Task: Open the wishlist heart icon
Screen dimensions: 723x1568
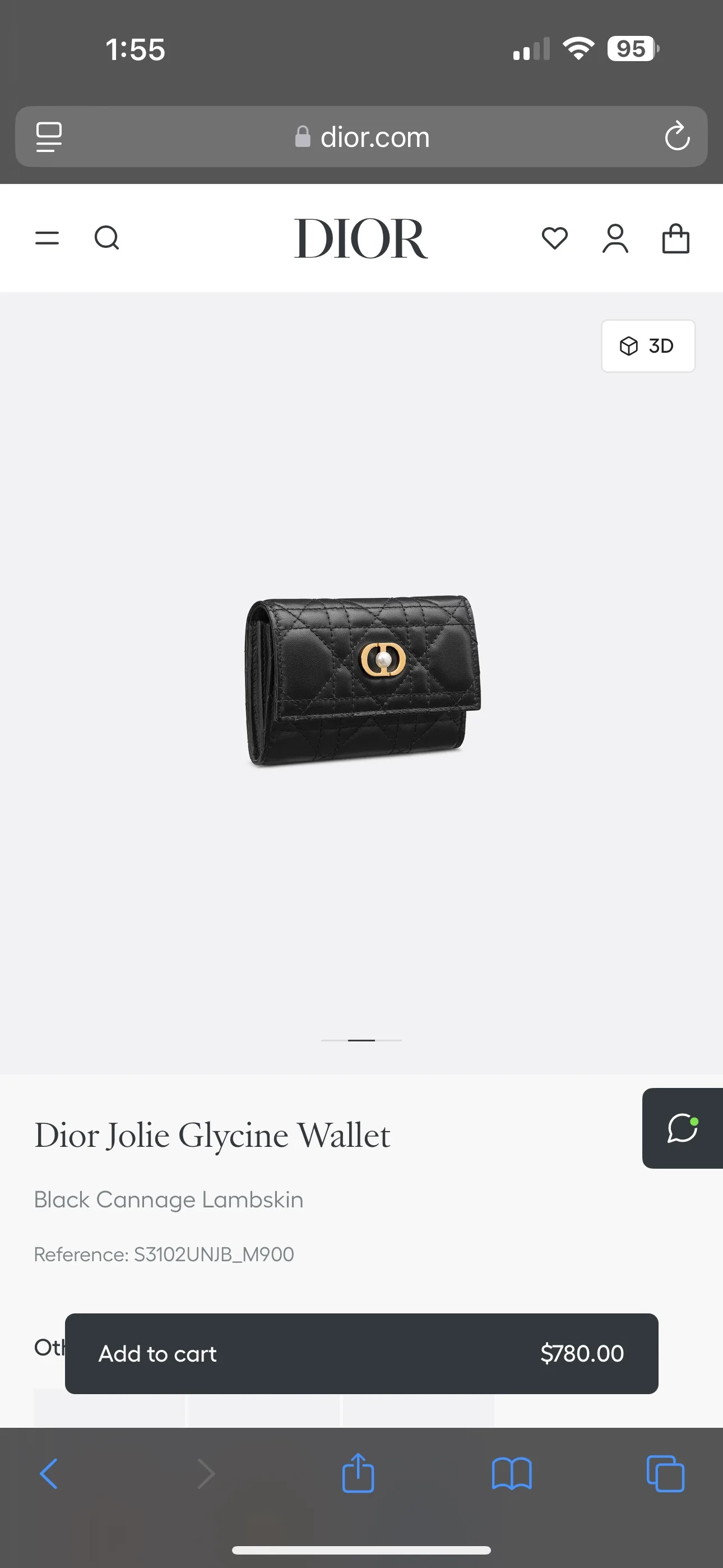Action: click(555, 238)
